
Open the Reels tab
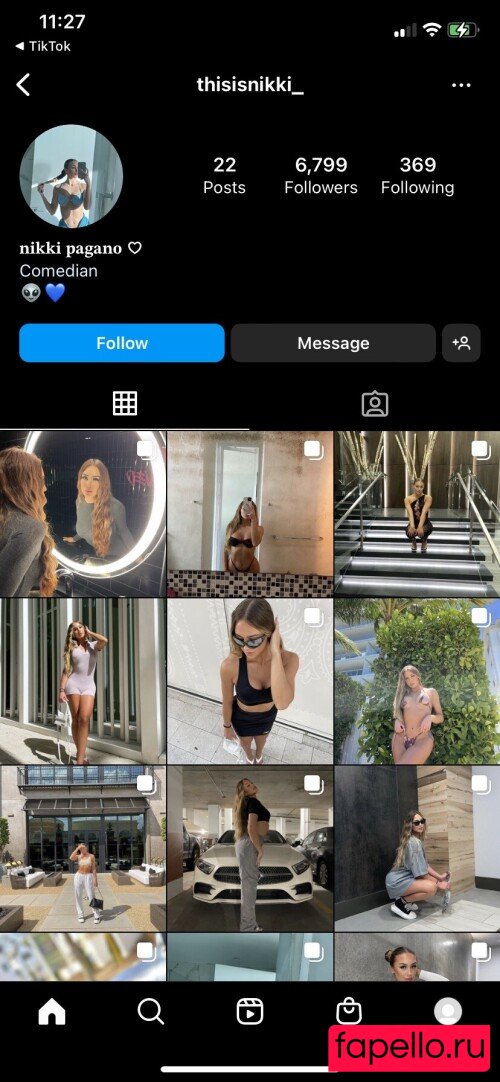click(250, 1012)
